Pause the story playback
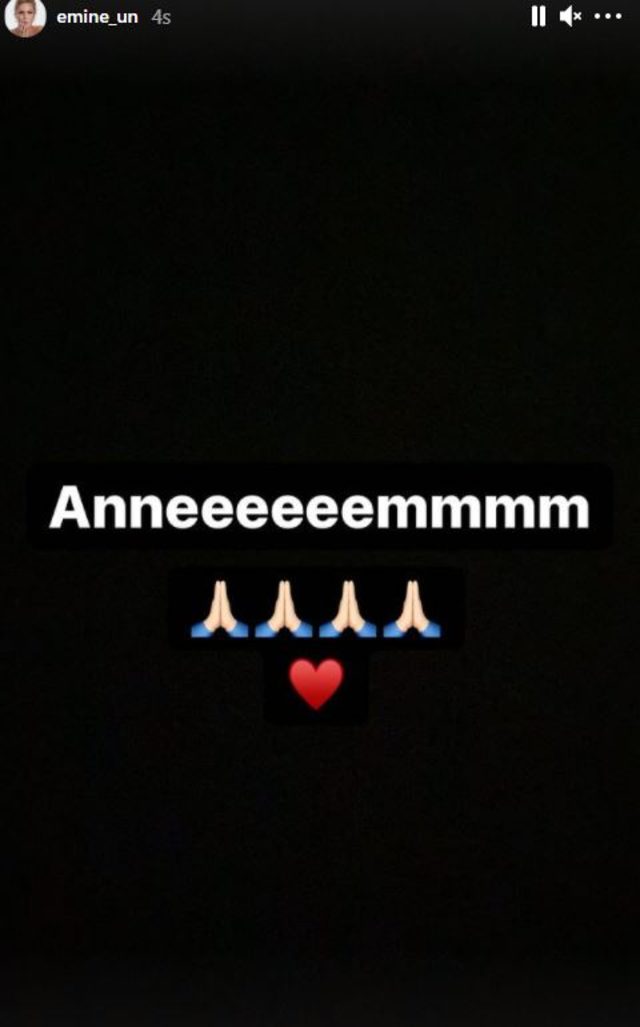The width and height of the screenshot is (640, 1027). pyautogui.click(x=538, y=17)
